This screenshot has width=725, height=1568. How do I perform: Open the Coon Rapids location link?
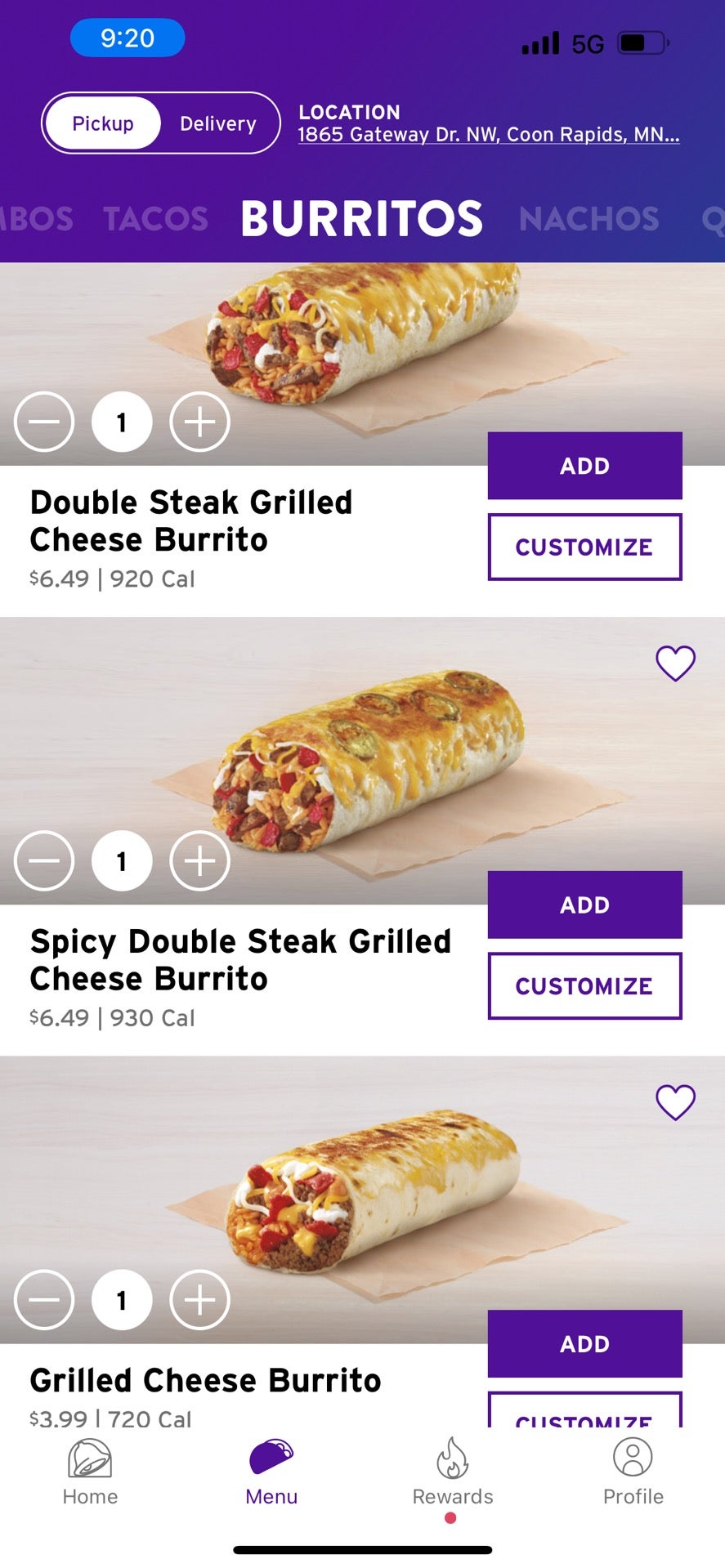pos(487,134)
